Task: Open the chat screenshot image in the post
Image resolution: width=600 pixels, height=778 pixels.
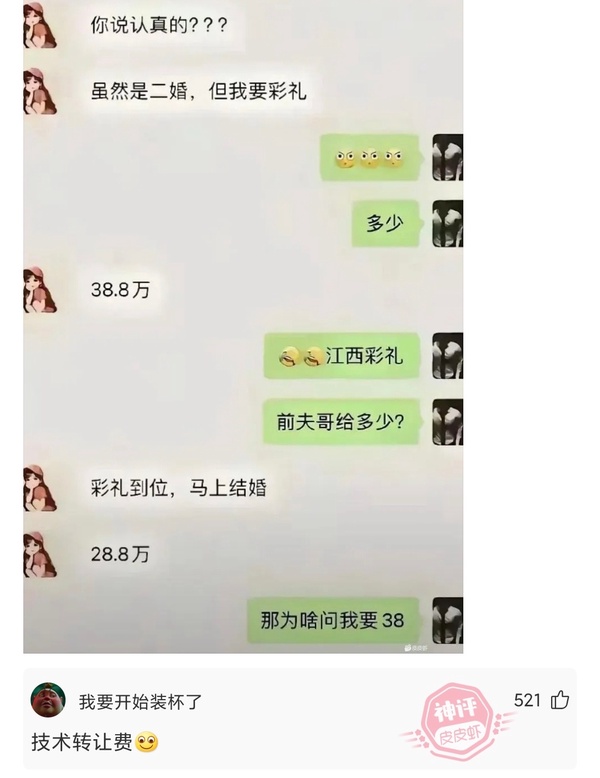Action: (x=243, y=330)
